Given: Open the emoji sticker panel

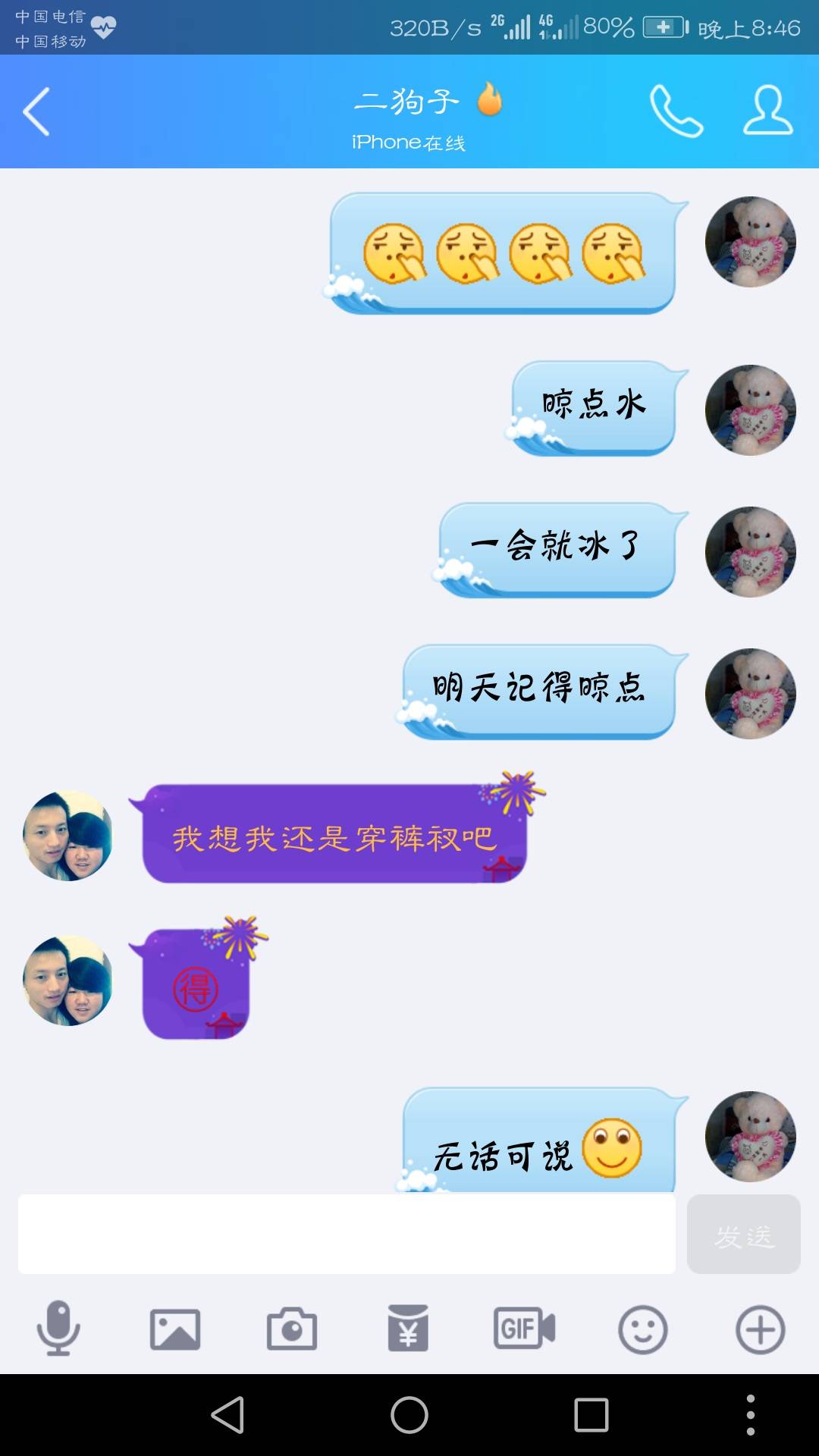Looking at the screenshot, I should pyautogui.click(x=642, y=1329).
